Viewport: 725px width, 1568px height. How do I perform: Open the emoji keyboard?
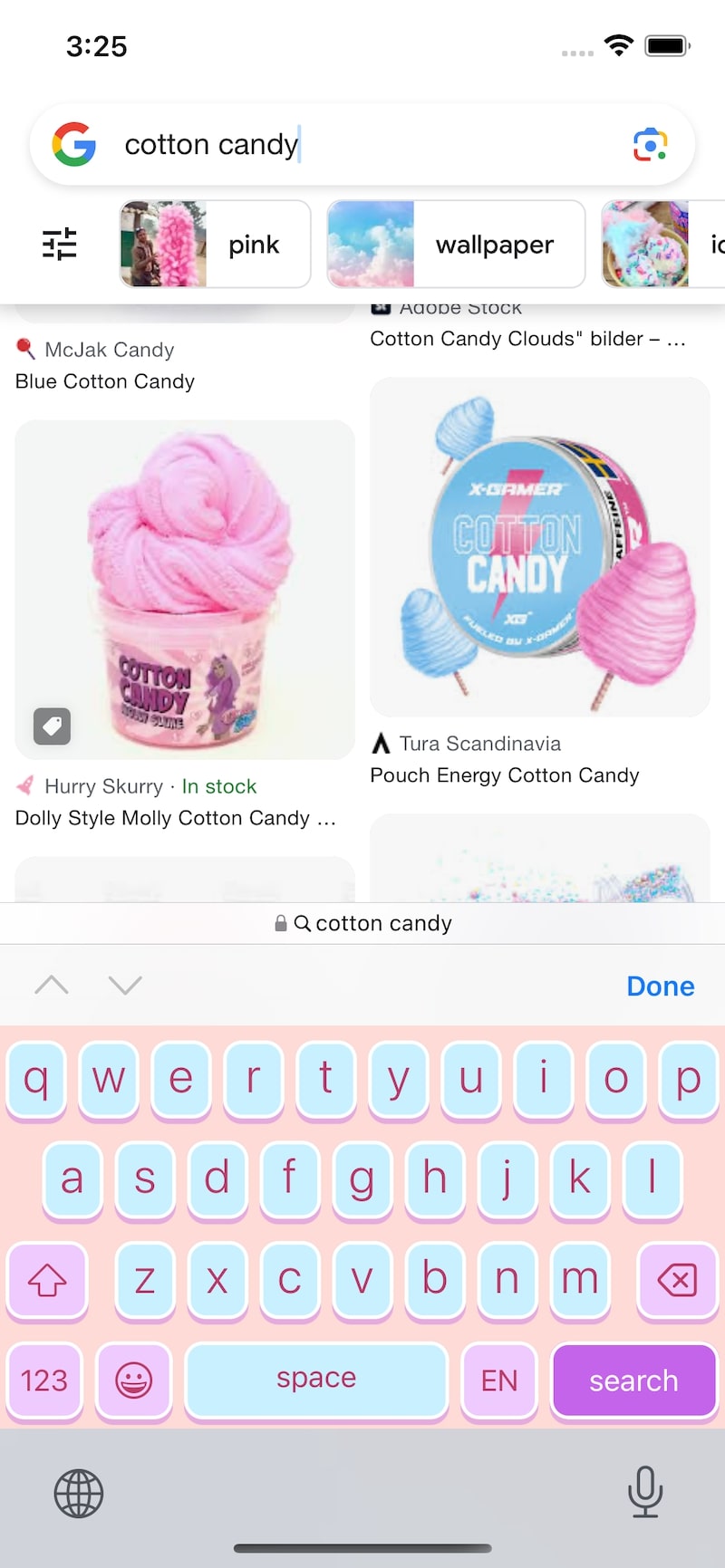pyautogui.click(x=134, y=1380)
